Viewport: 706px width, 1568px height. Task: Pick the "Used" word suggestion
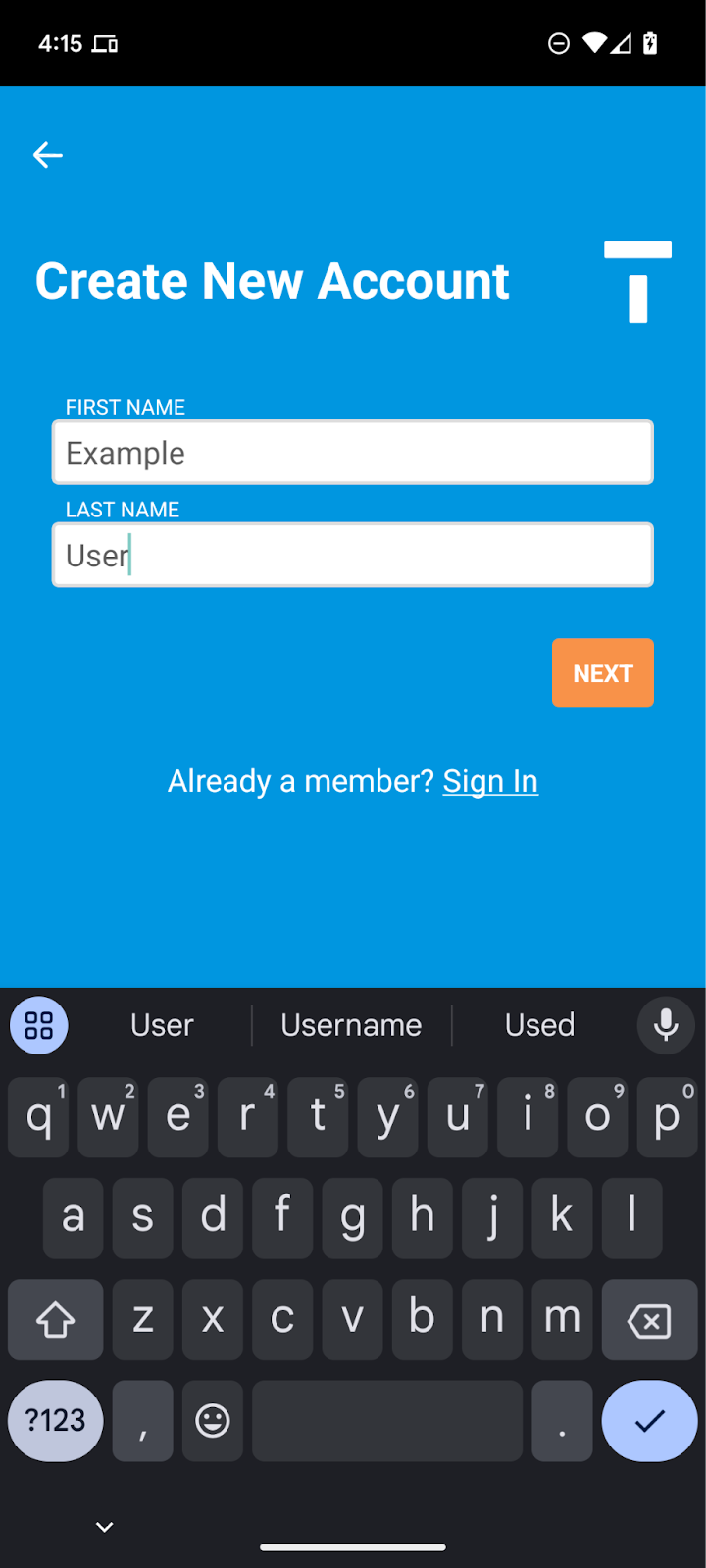539,1025
